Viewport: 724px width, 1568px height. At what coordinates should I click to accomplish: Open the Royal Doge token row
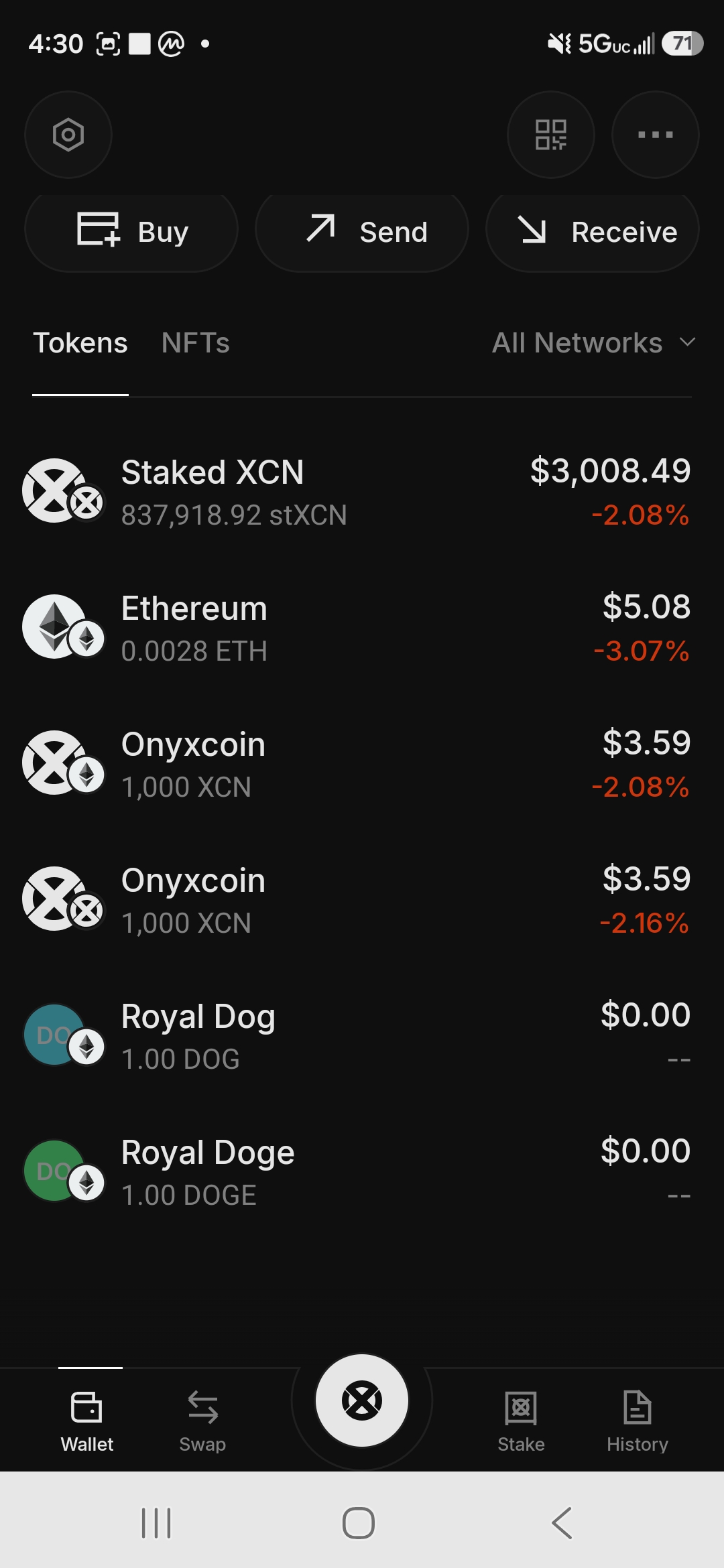362,1173
